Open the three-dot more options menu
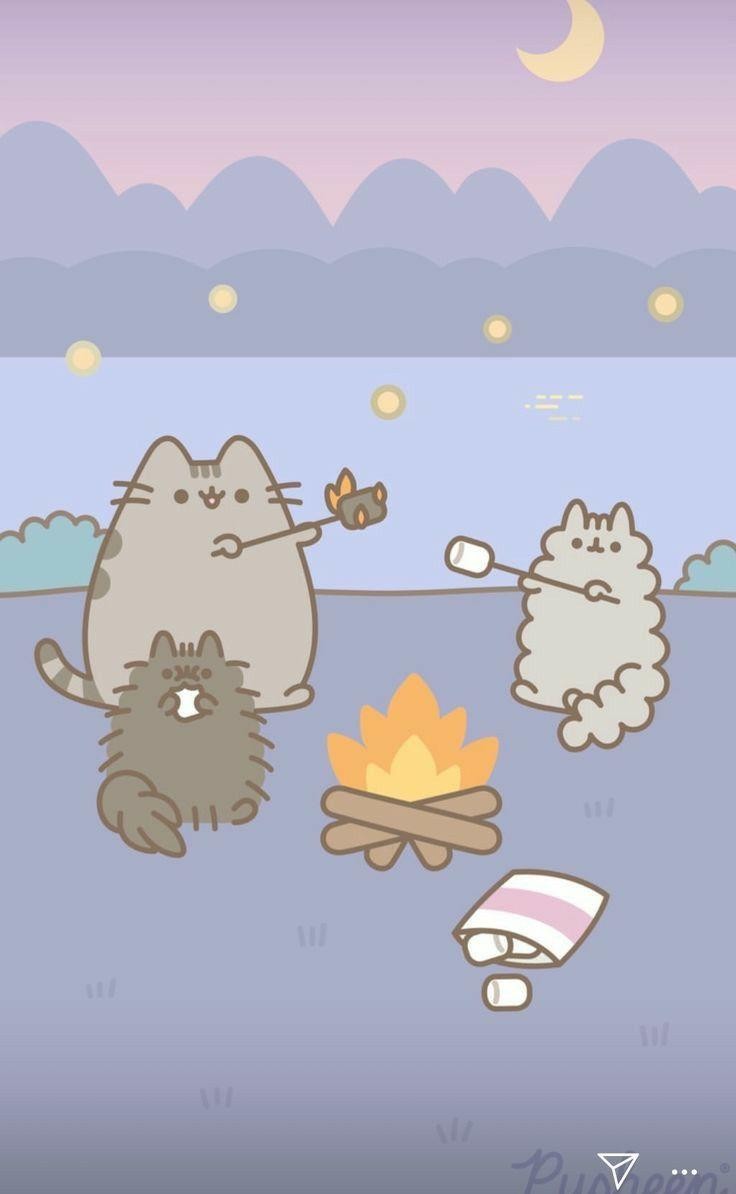The image size is (736, 1194). 684,1173
